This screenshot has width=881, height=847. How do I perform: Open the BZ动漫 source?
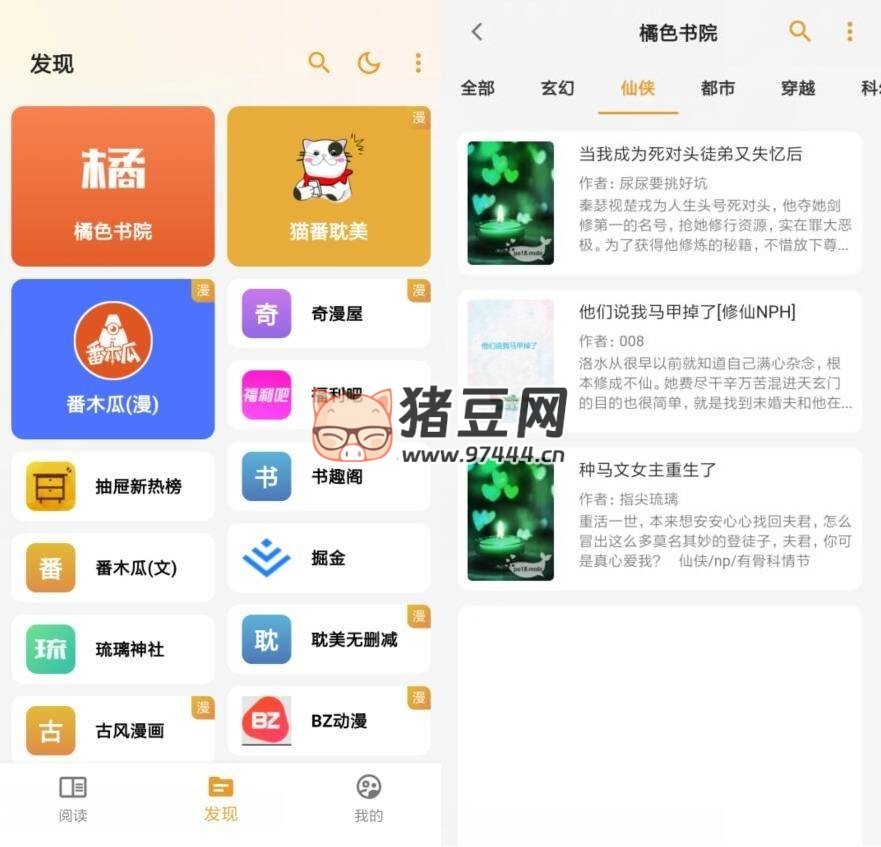(328, 721)
